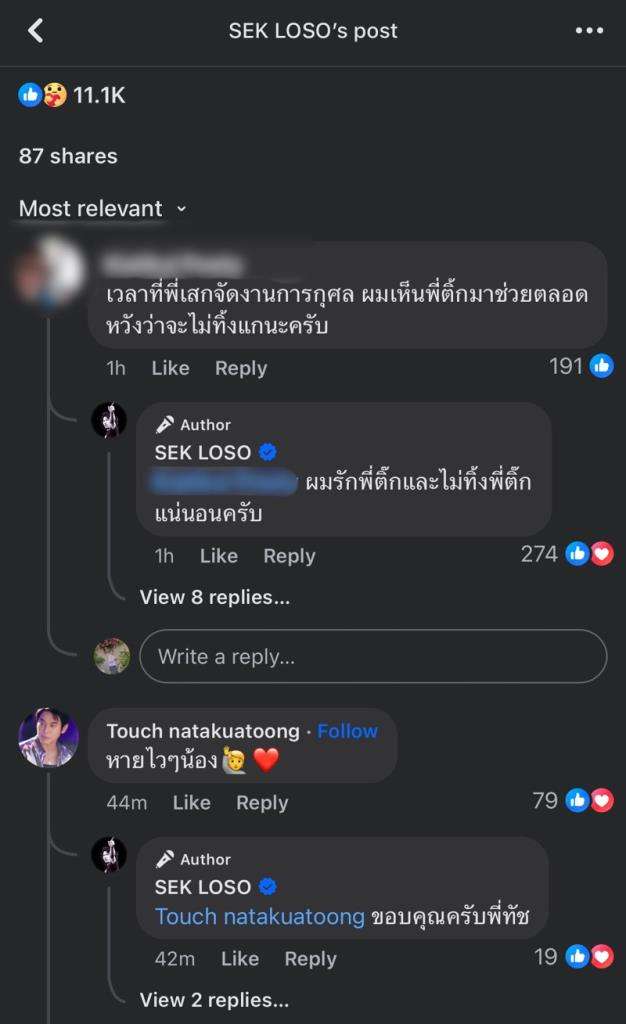Viewport: 626px width, 1024px height.
Task: Like the comment with 191 reactions
Action: [x=170, y=368]
